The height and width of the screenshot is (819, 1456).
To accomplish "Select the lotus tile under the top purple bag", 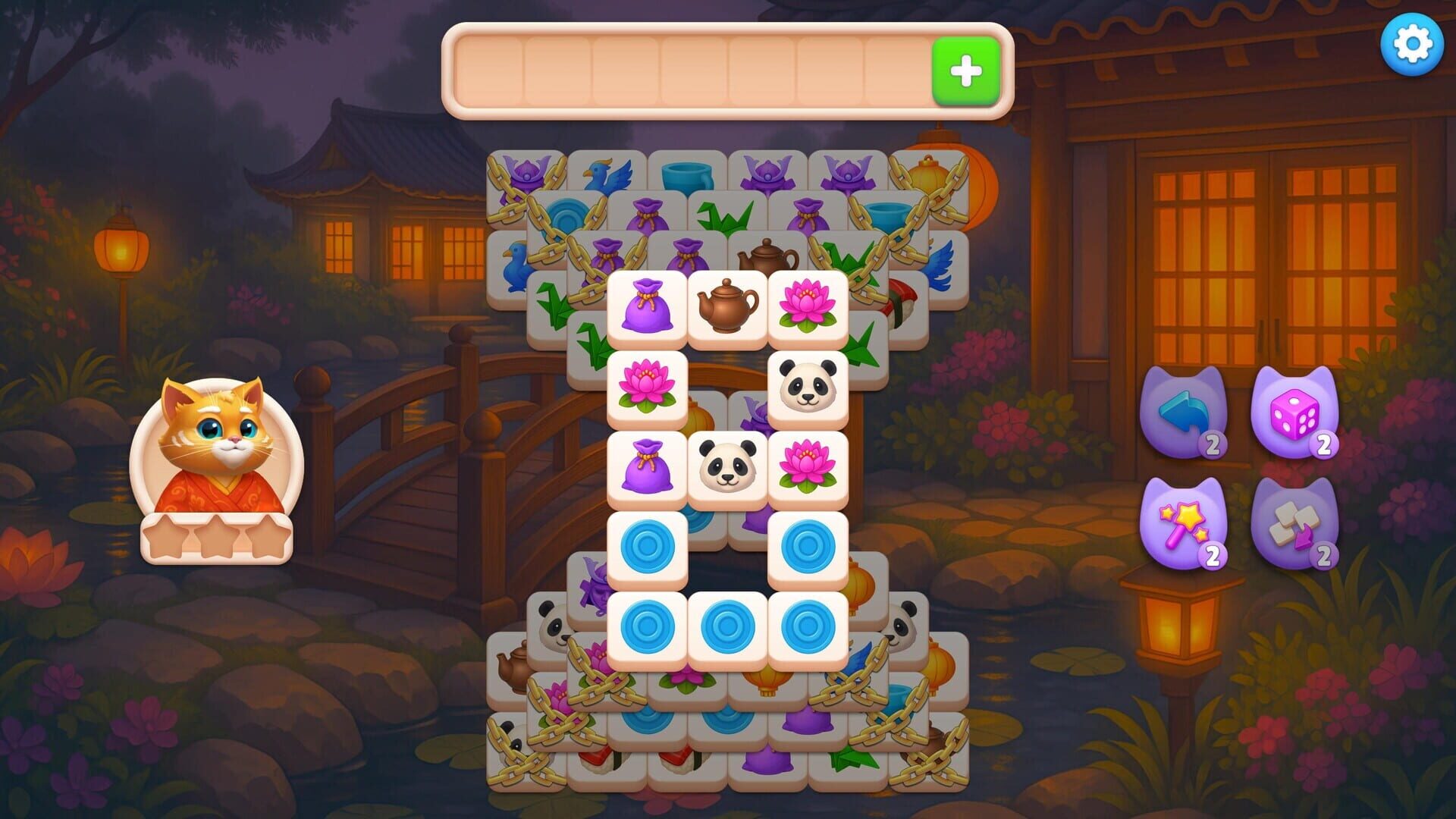I will (x=647, y=384).
